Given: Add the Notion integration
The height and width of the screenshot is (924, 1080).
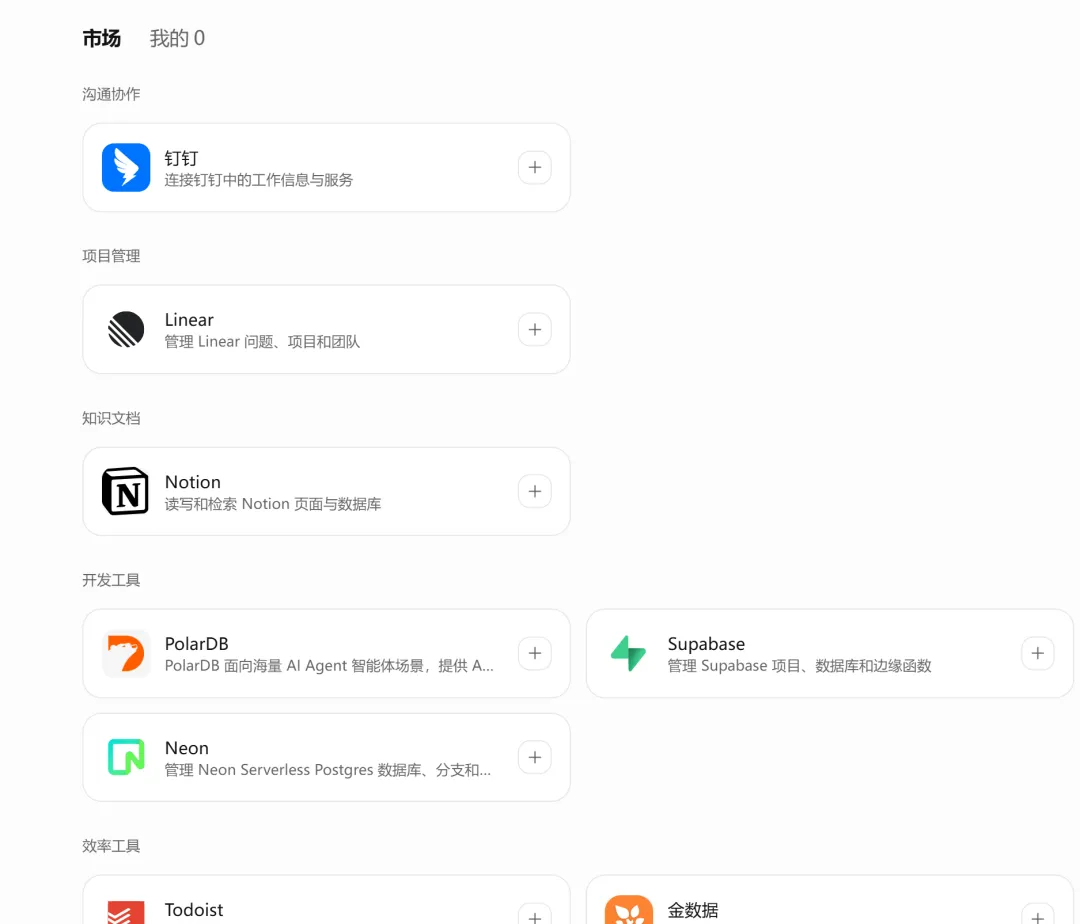Looking at the screenshot, I should coord(534,491).
